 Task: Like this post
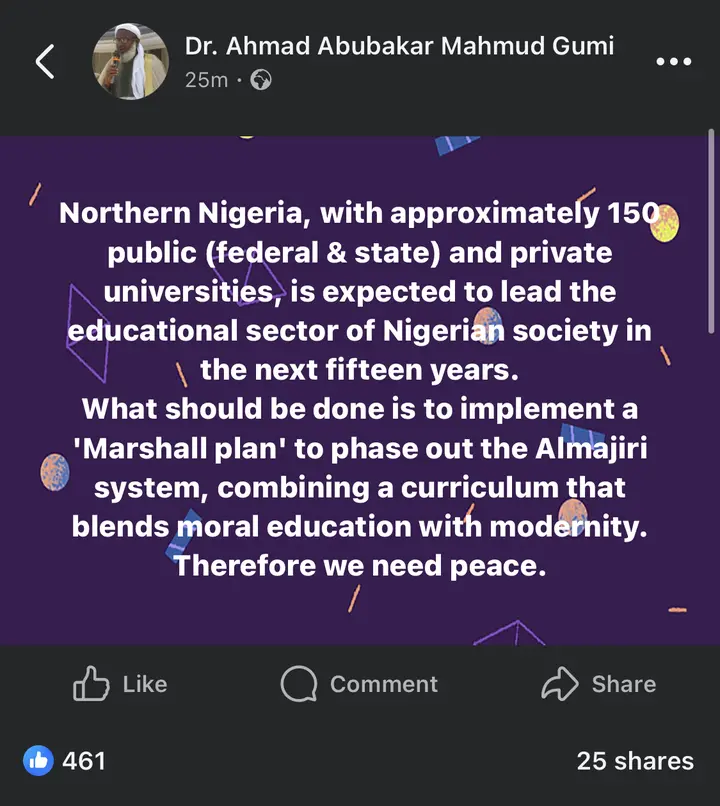120,684
